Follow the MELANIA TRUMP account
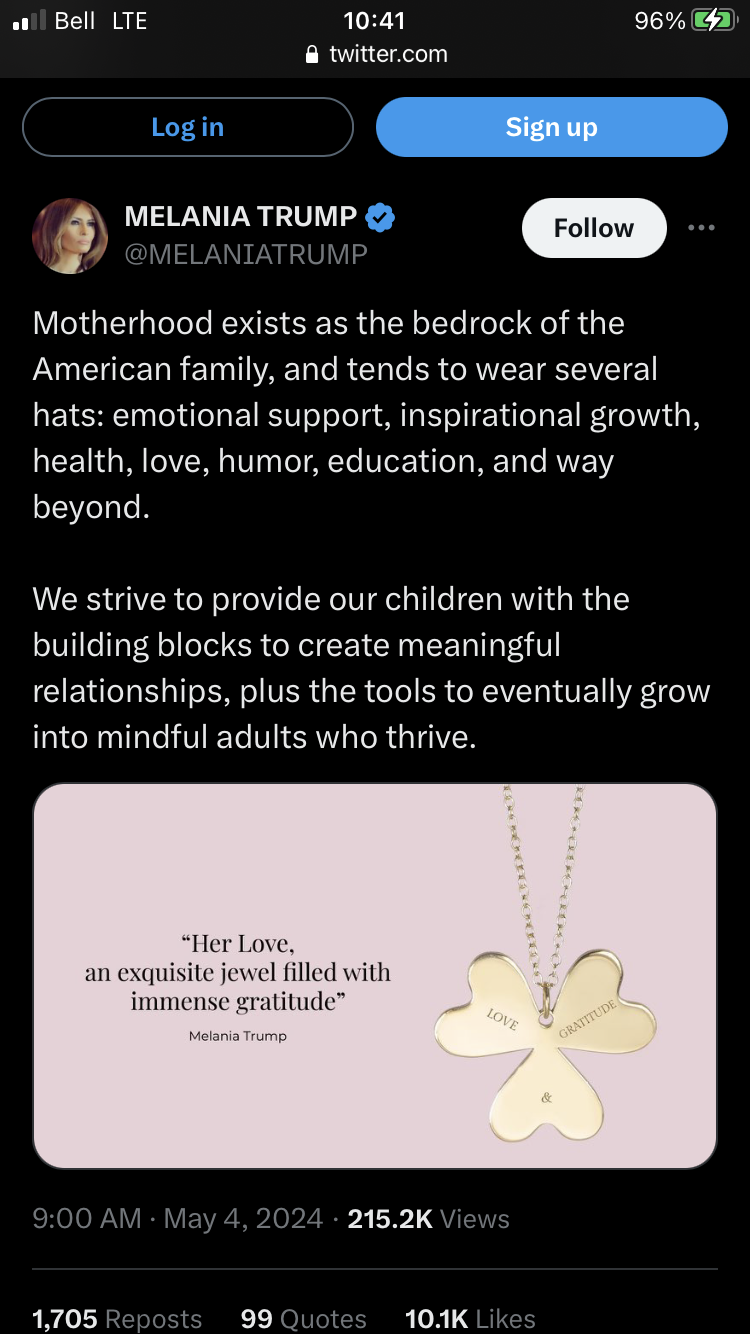750x1334 pixels. tap(594, 228)
